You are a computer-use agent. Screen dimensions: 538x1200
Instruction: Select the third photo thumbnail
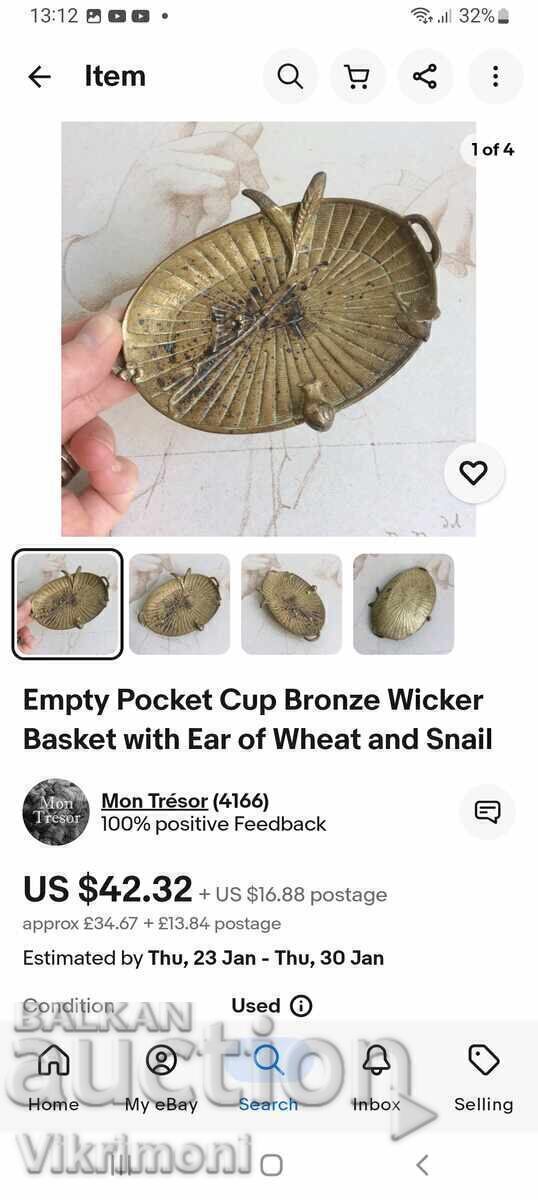pyautogui.click(x=291, y=604)
